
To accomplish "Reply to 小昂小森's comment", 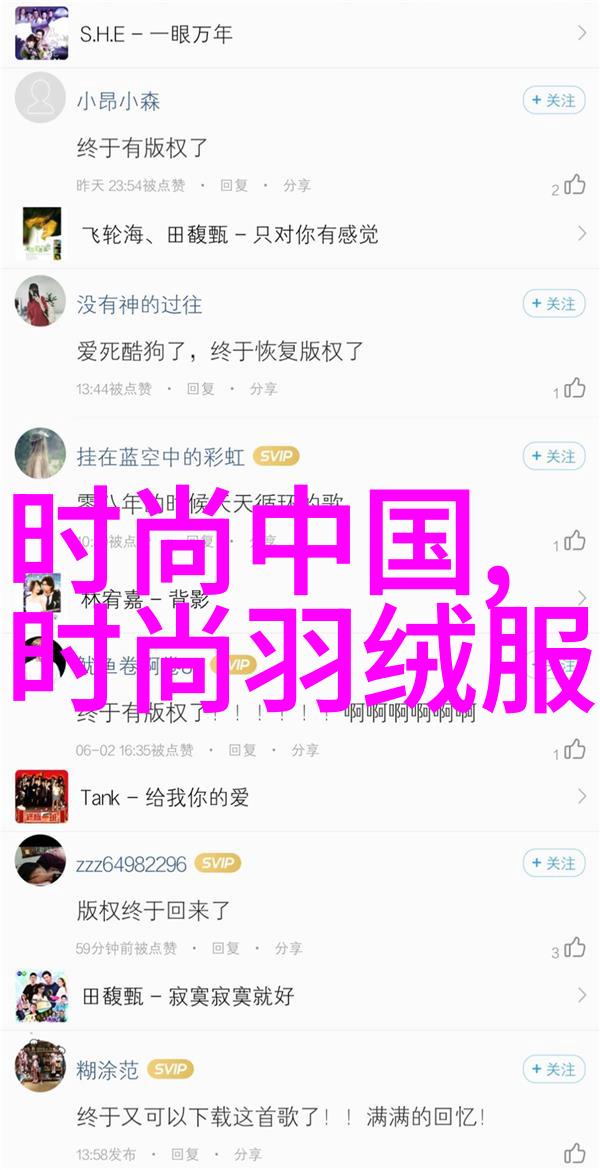I will [x=233, y=186].
